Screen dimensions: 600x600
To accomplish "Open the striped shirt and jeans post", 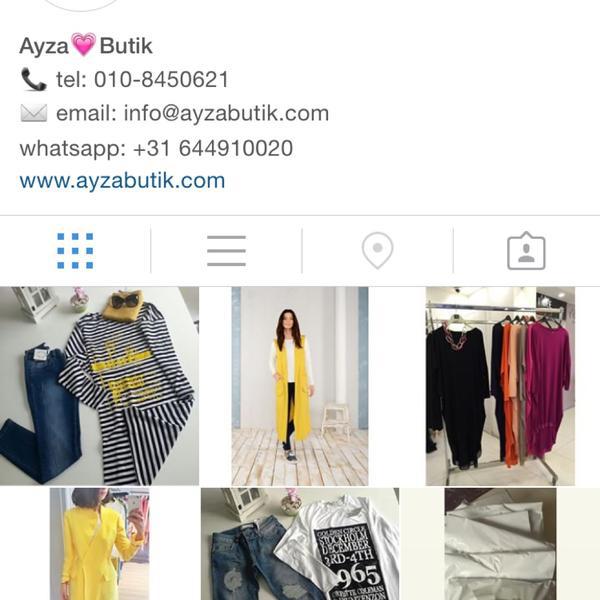I will coord(99,386).
